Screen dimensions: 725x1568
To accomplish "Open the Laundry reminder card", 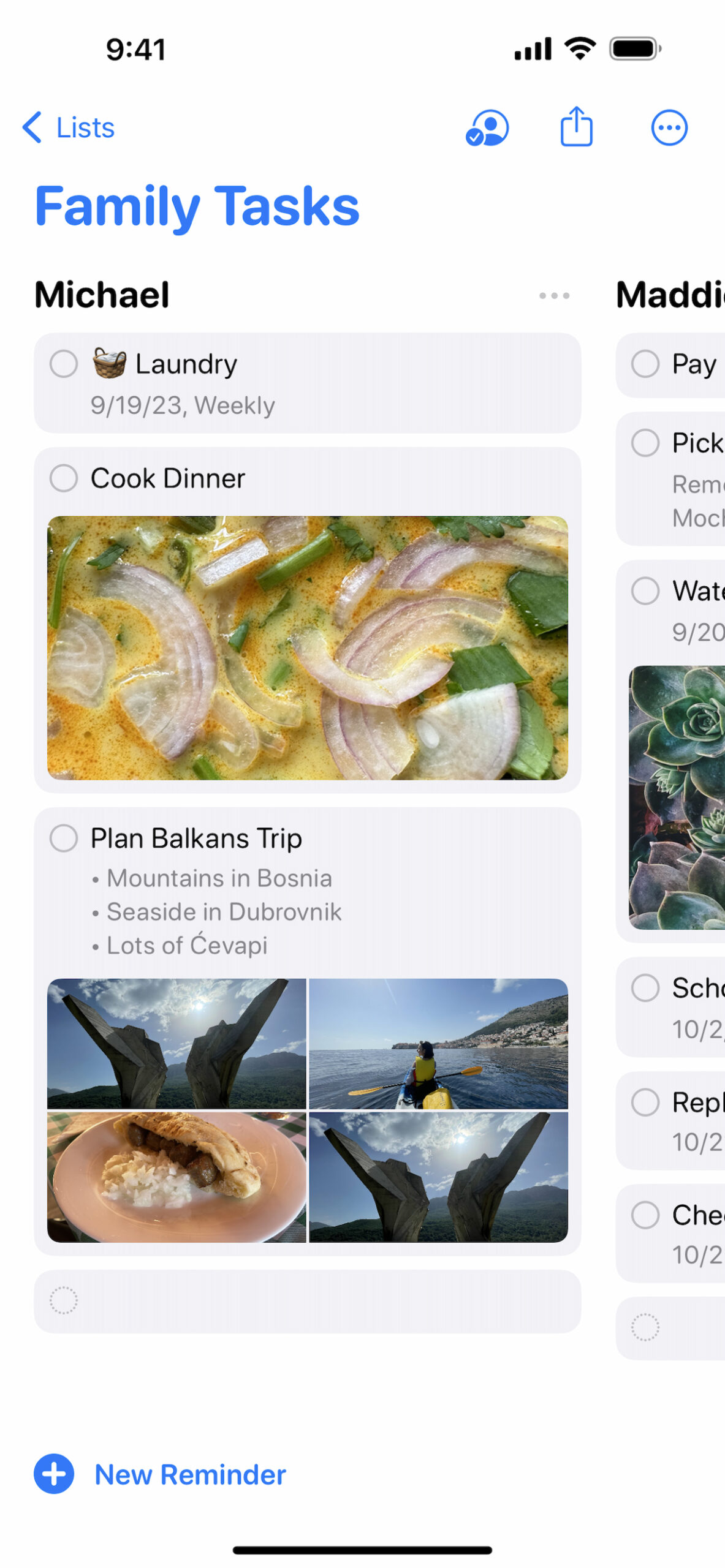I will (x=308, y=383).
